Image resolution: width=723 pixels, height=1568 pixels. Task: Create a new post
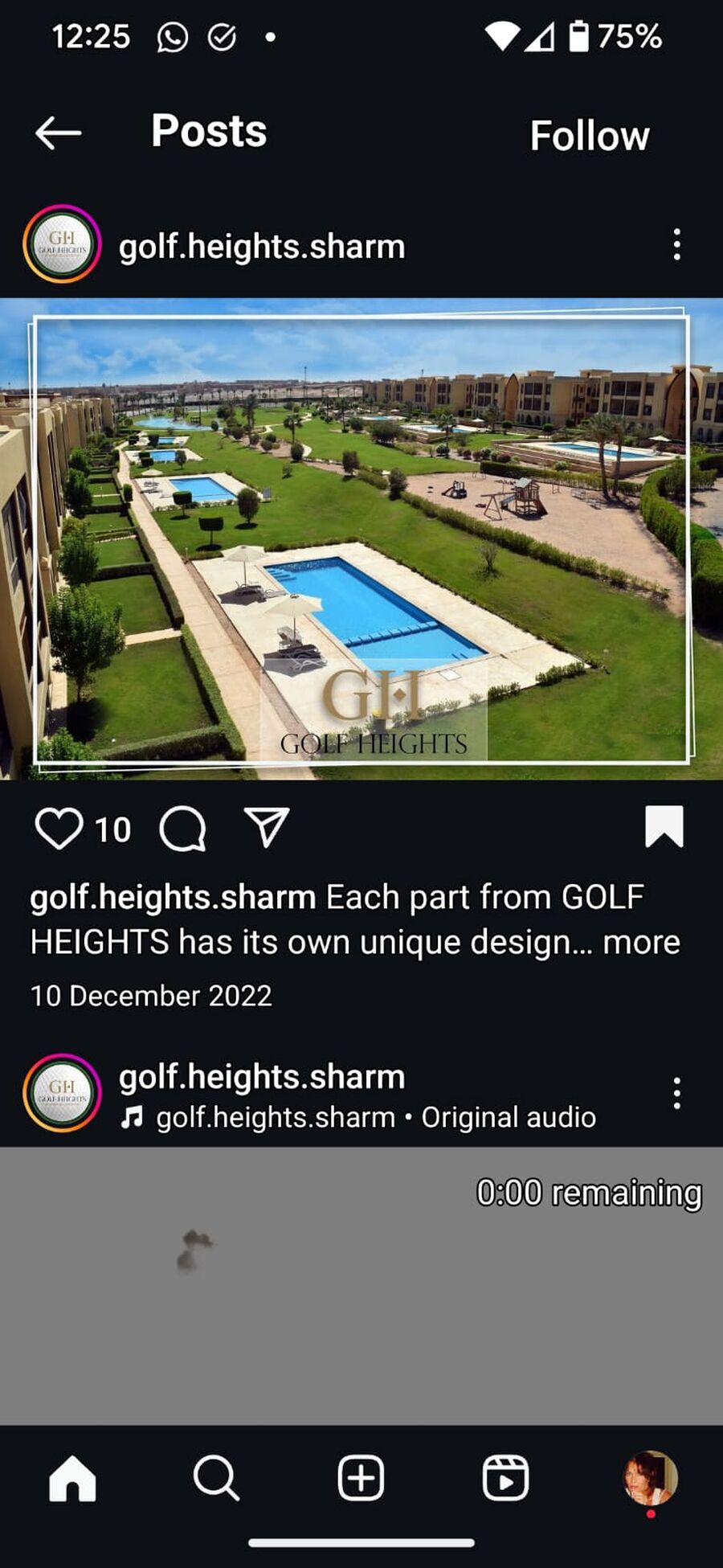(x=361, y=1478)
